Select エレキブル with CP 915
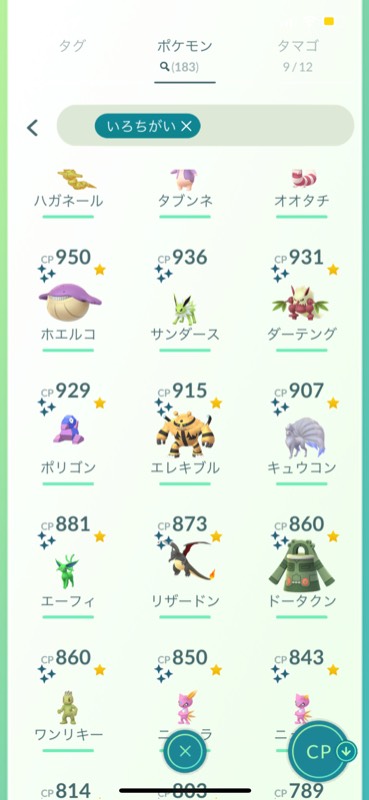 185,433
